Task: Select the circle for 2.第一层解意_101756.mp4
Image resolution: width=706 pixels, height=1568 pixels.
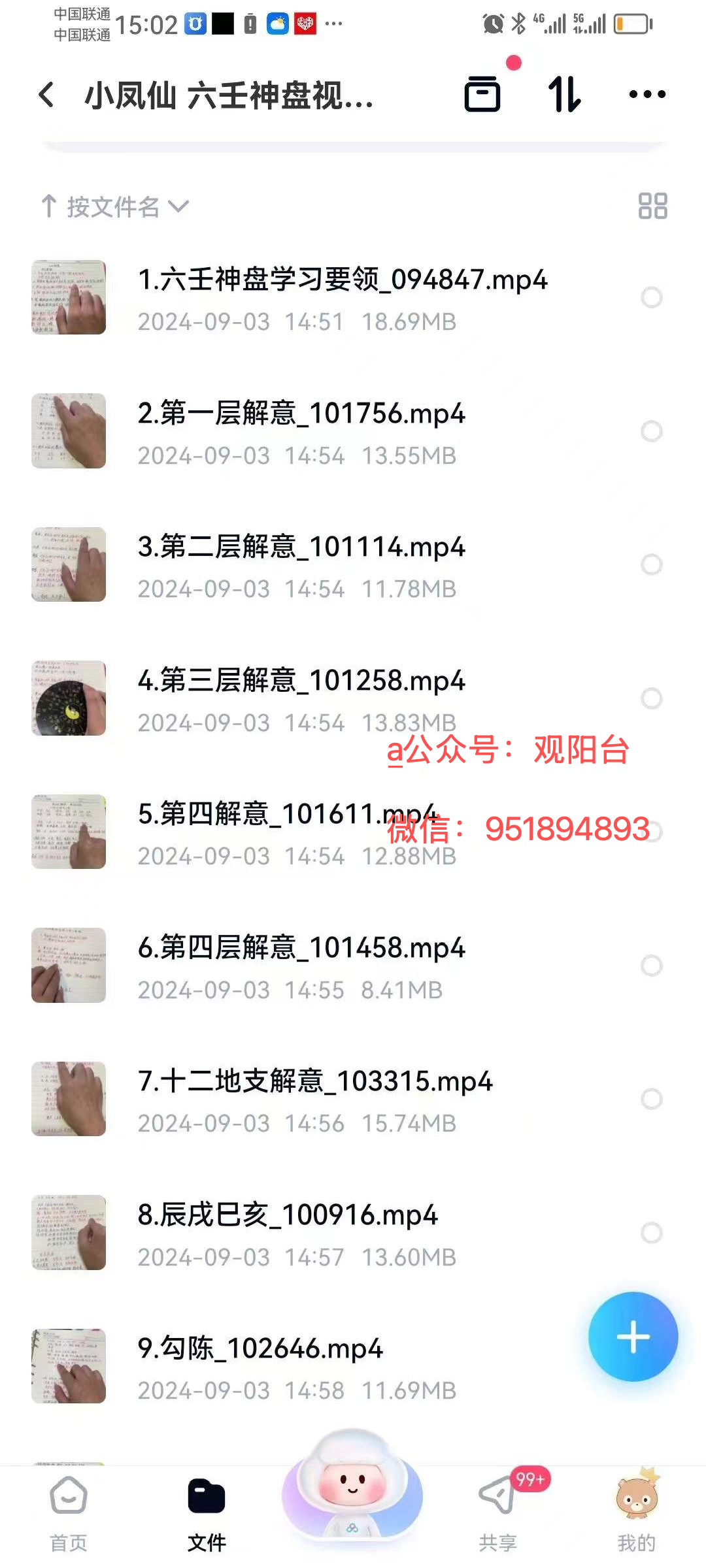Action: coord(651,431)
